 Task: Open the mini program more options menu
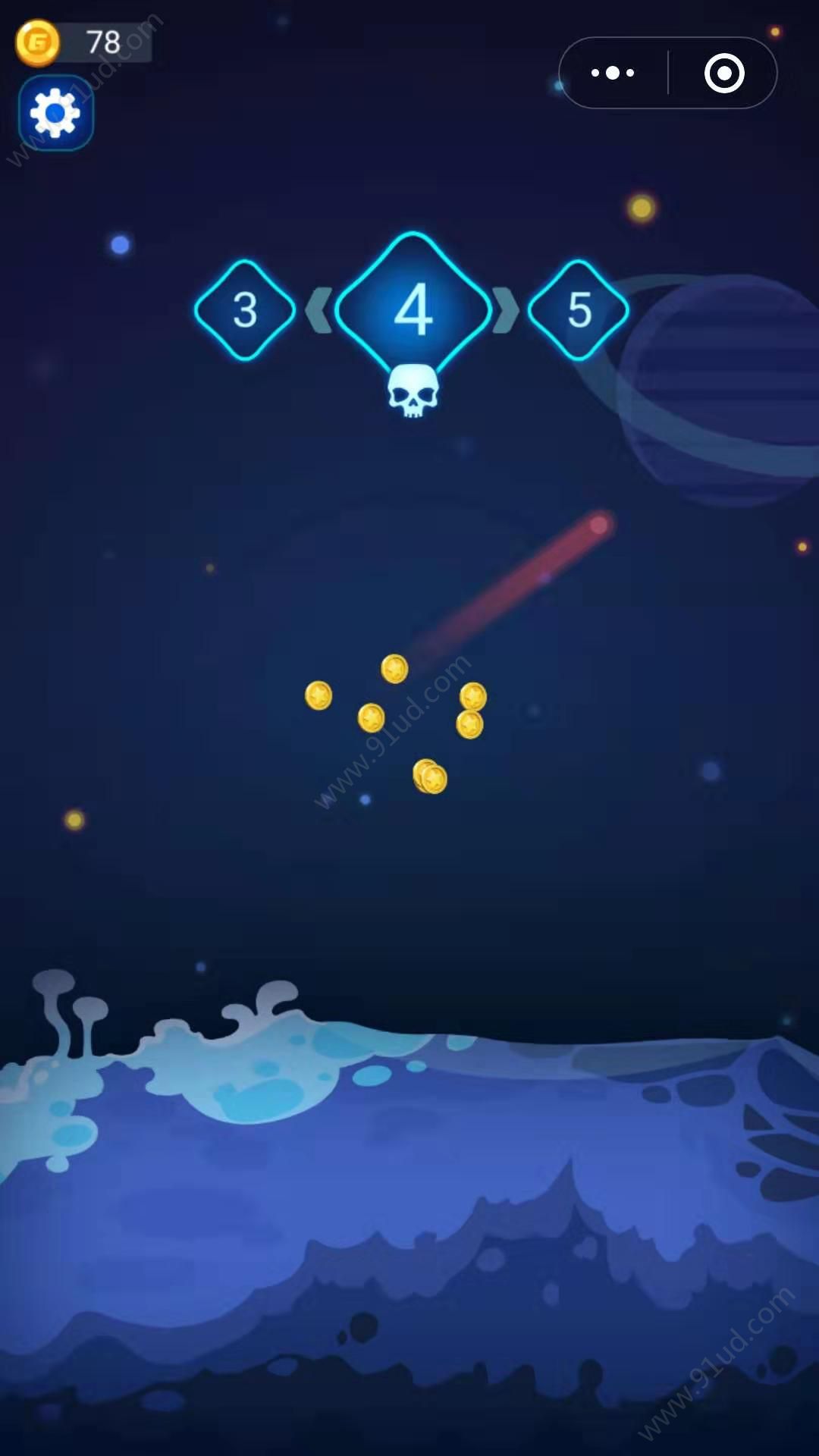click(x=613, y=74)
